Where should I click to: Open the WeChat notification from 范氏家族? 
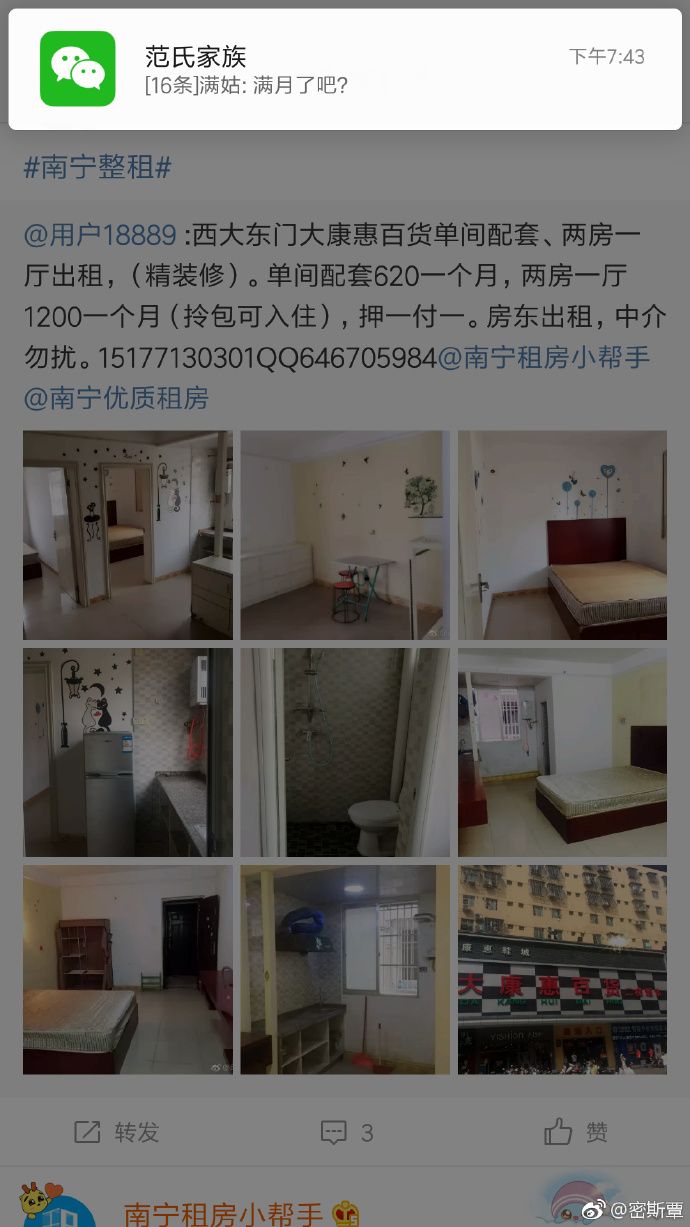click(344, 70)
